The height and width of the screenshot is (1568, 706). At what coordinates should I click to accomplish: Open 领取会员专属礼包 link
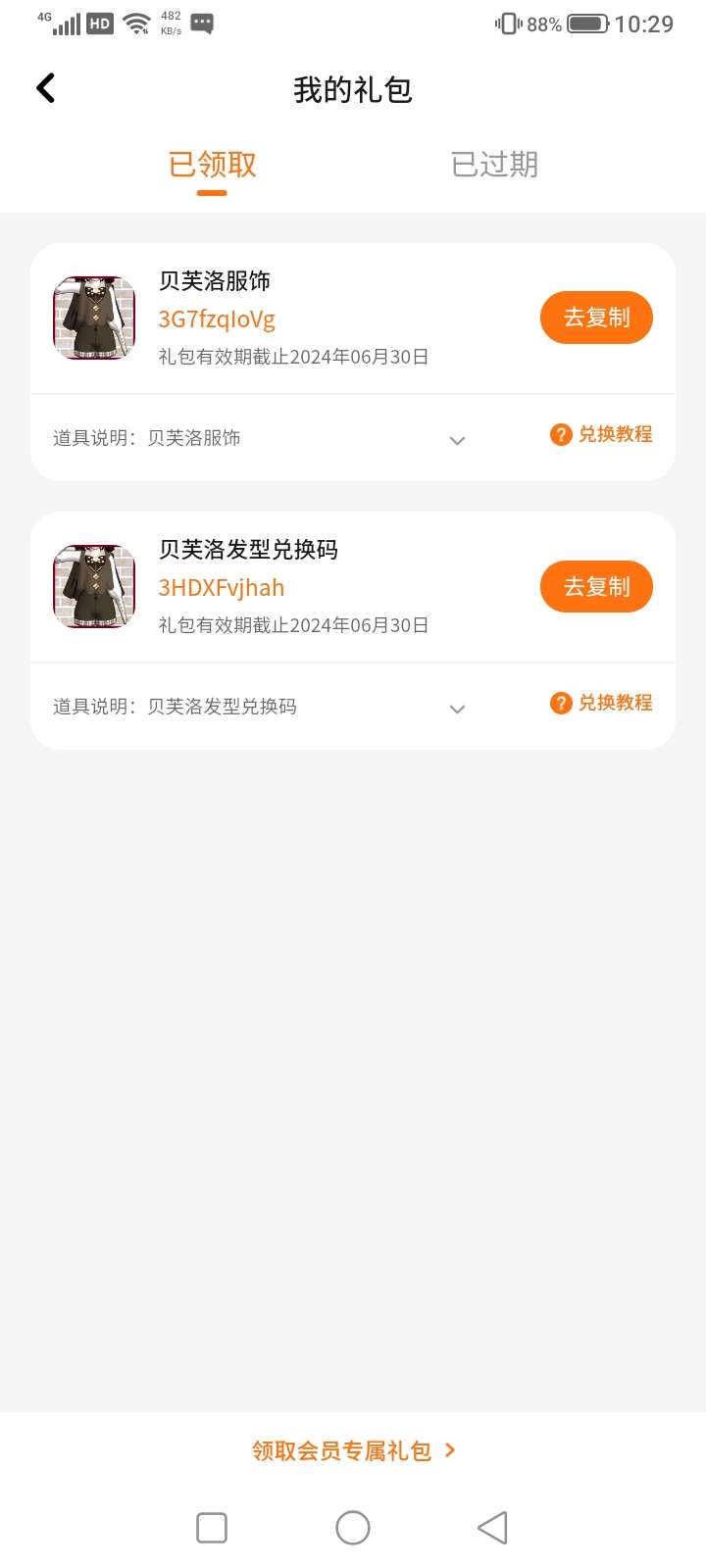coord(353,1450)
